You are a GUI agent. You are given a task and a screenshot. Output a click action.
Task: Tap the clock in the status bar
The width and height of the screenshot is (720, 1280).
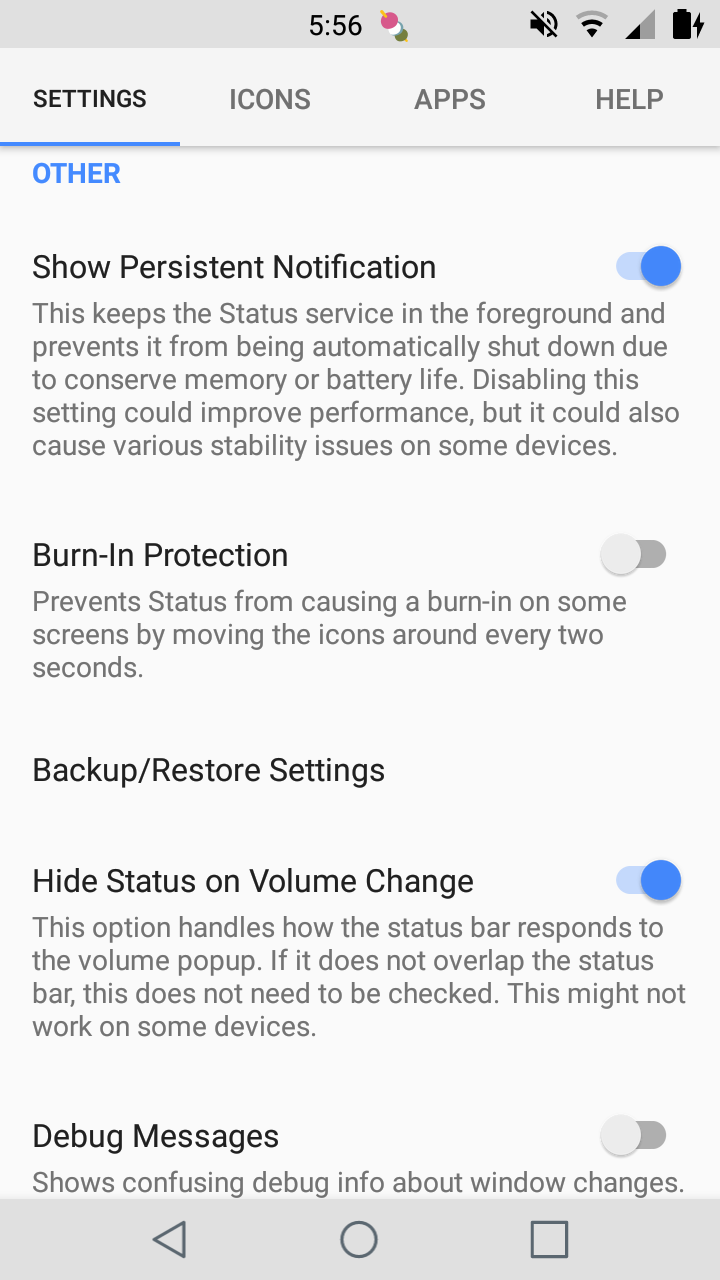pyautogui.click(x=336, y=24)
